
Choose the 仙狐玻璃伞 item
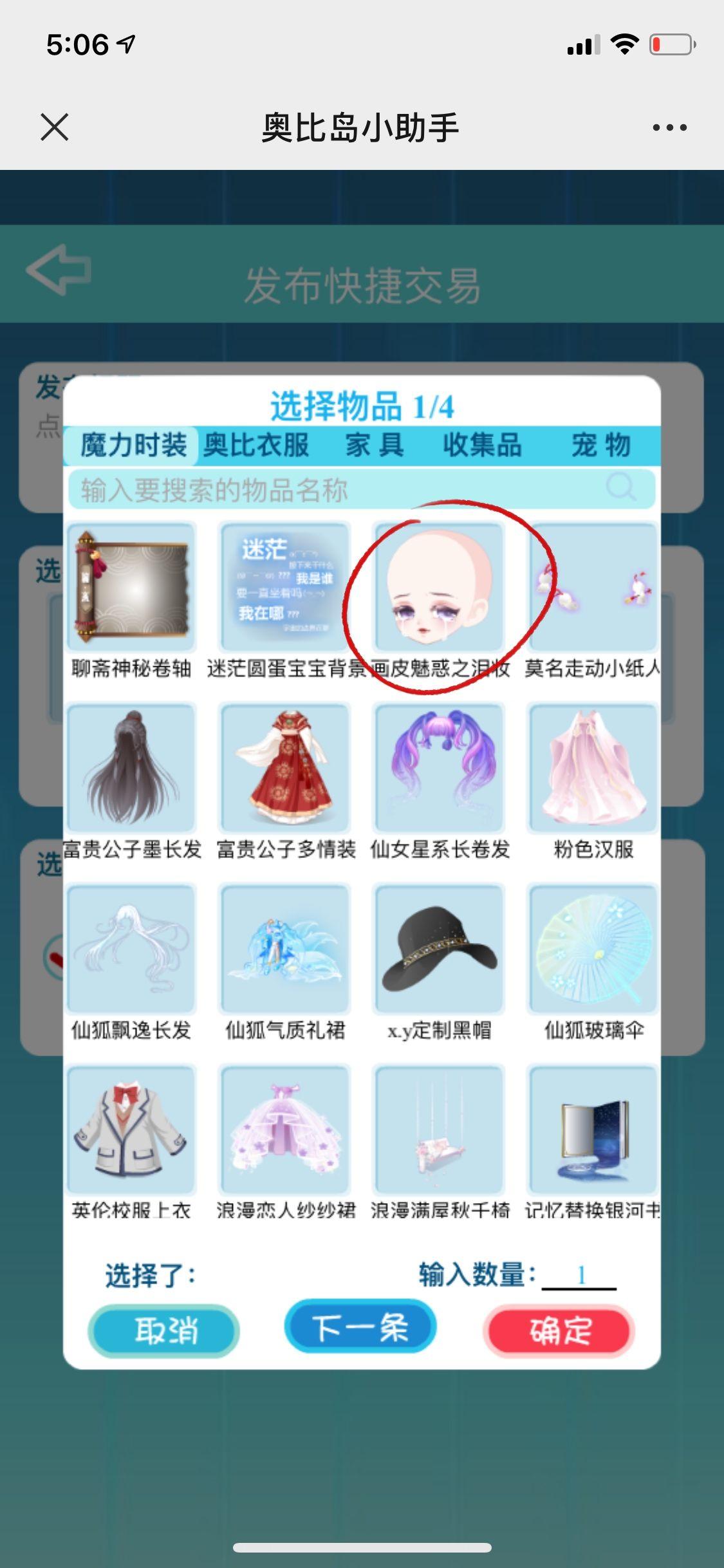[593, 948]
